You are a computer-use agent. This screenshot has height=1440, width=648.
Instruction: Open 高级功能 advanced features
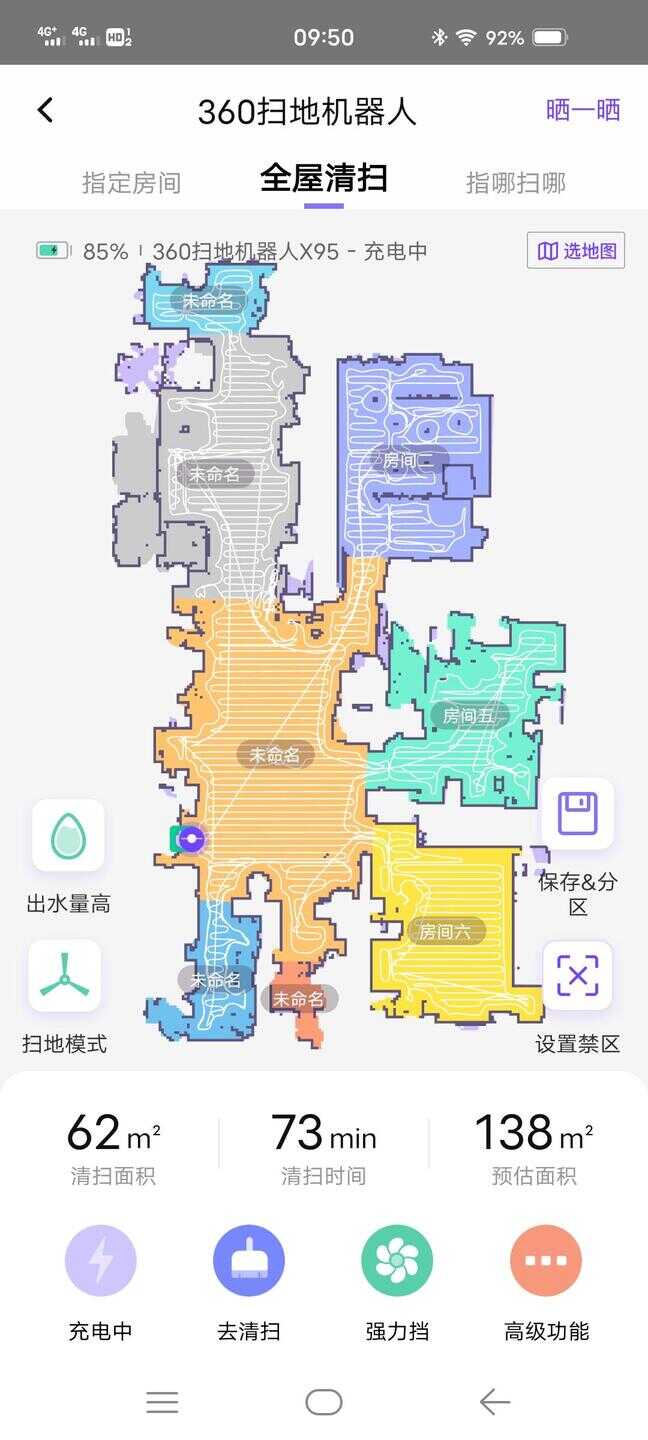tap(546, 1261)
